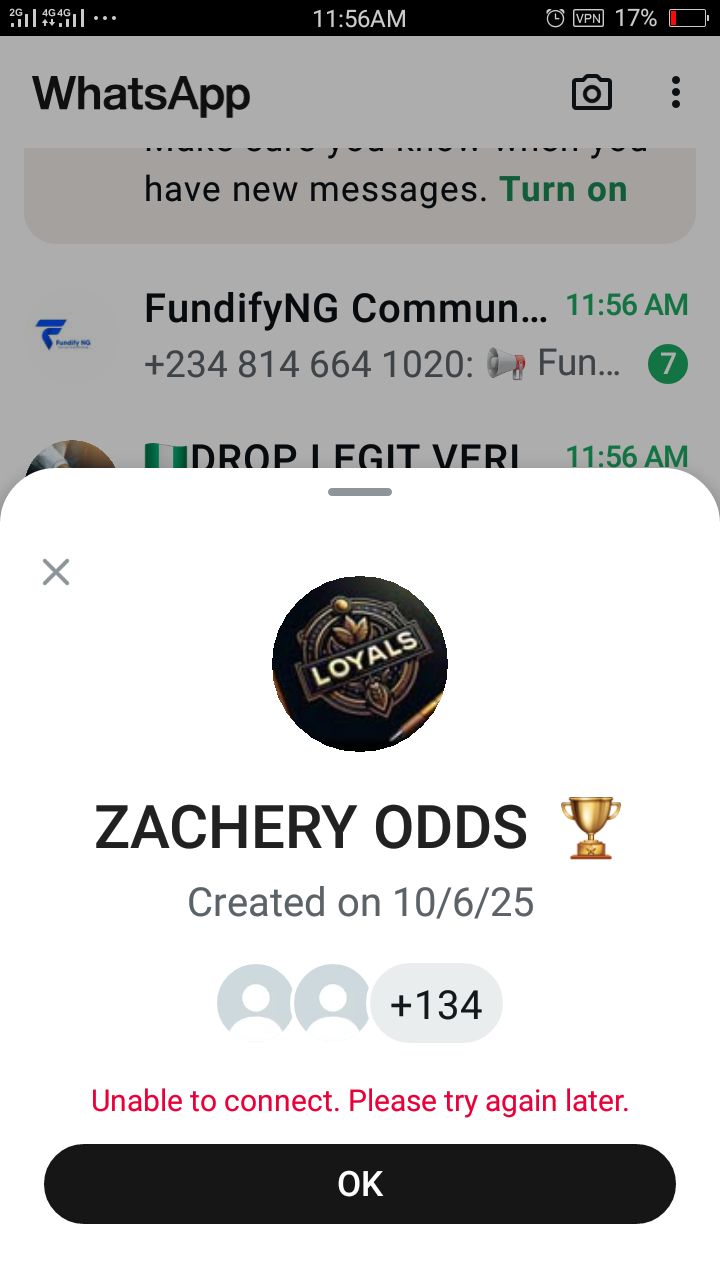Tap the OK button

pos(360,1184)
